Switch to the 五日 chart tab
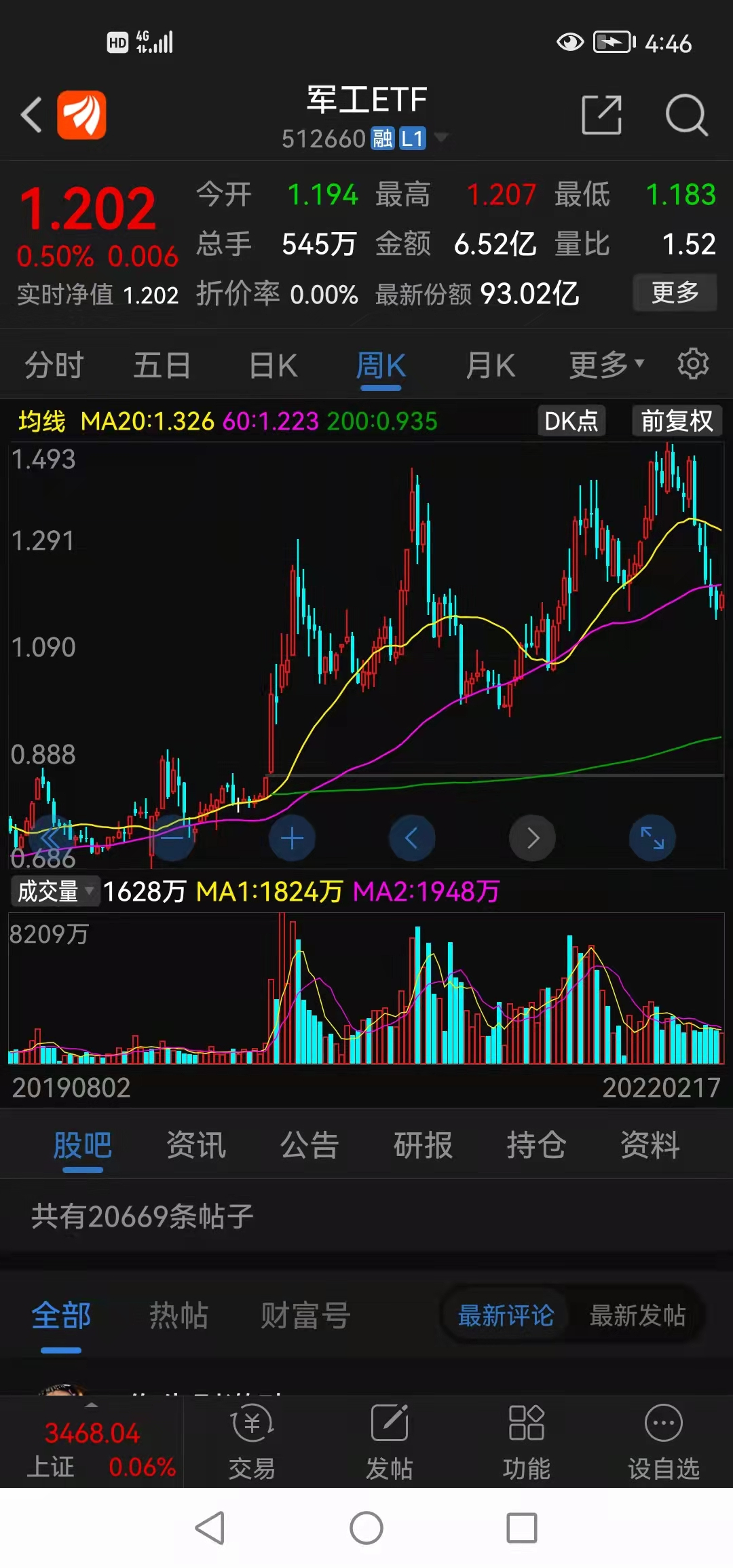733x1568 pixels. 162,365
